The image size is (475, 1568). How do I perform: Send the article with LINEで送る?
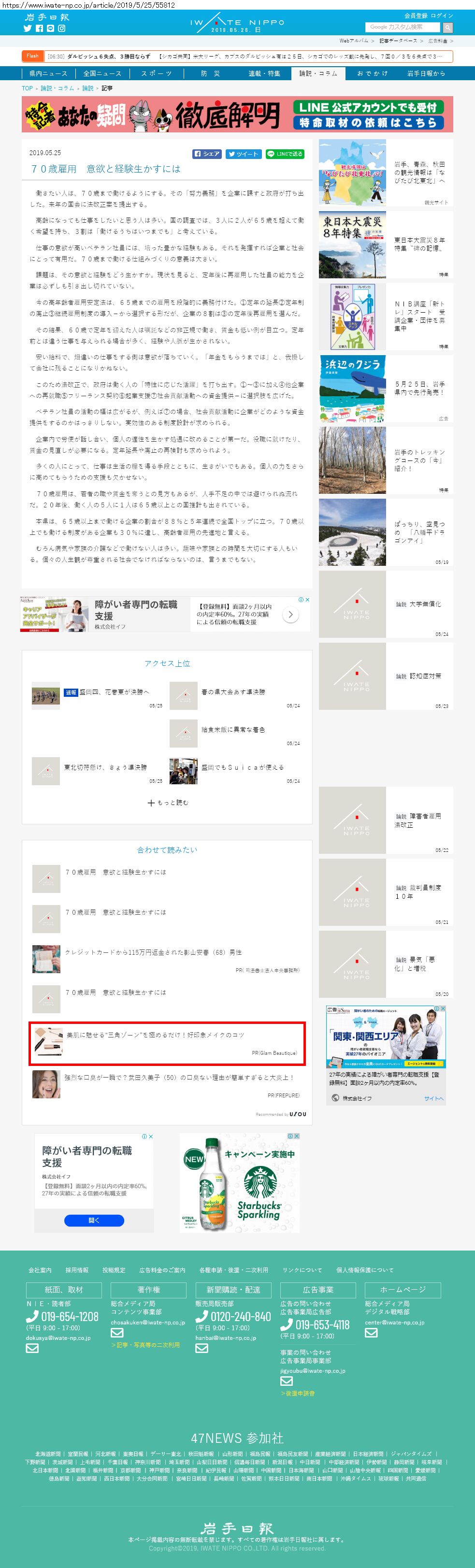pos(285,154)
